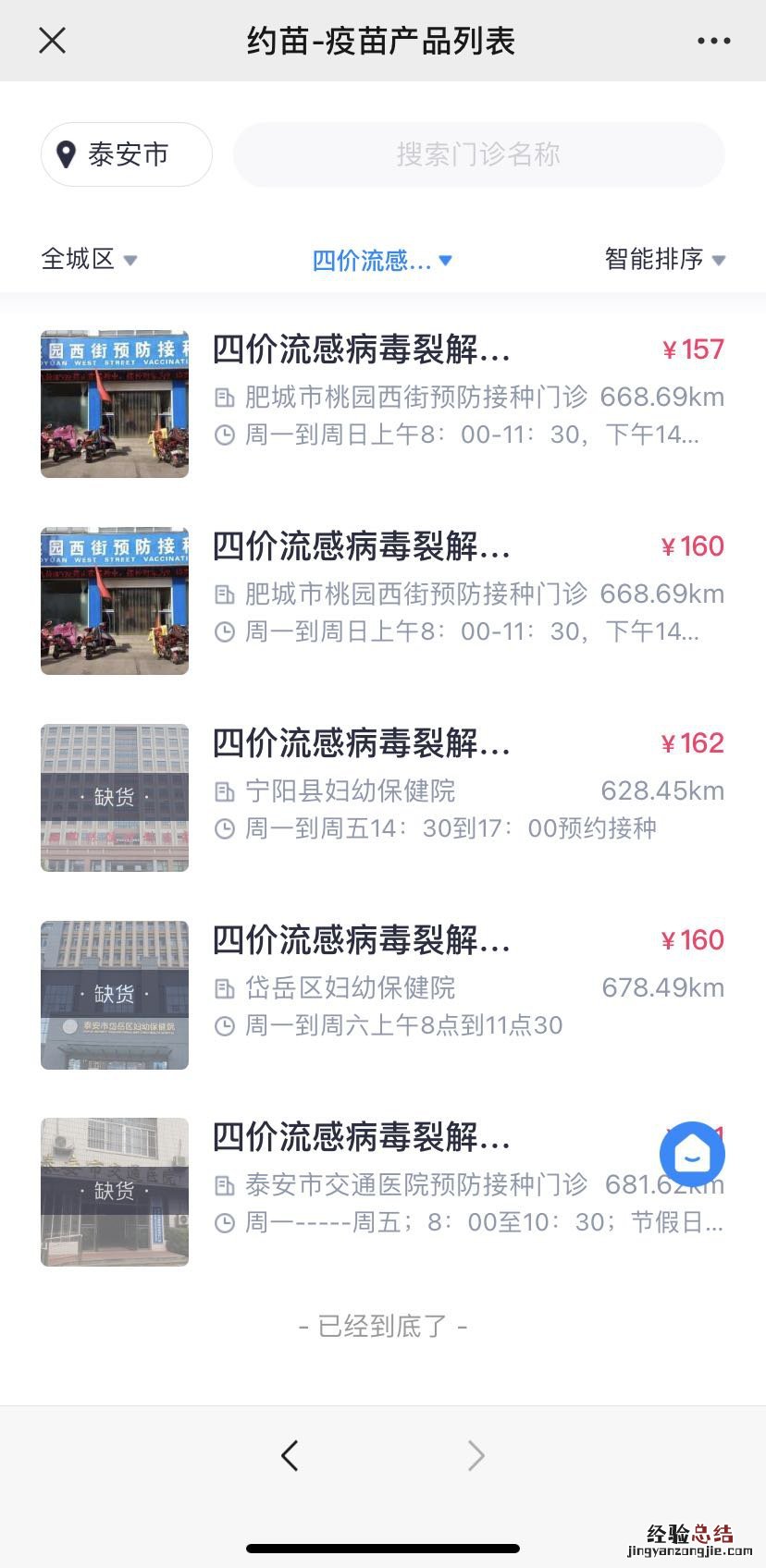Open the three-dot overflow menu
The image size is (766, 1568).
tap(713, 41)
